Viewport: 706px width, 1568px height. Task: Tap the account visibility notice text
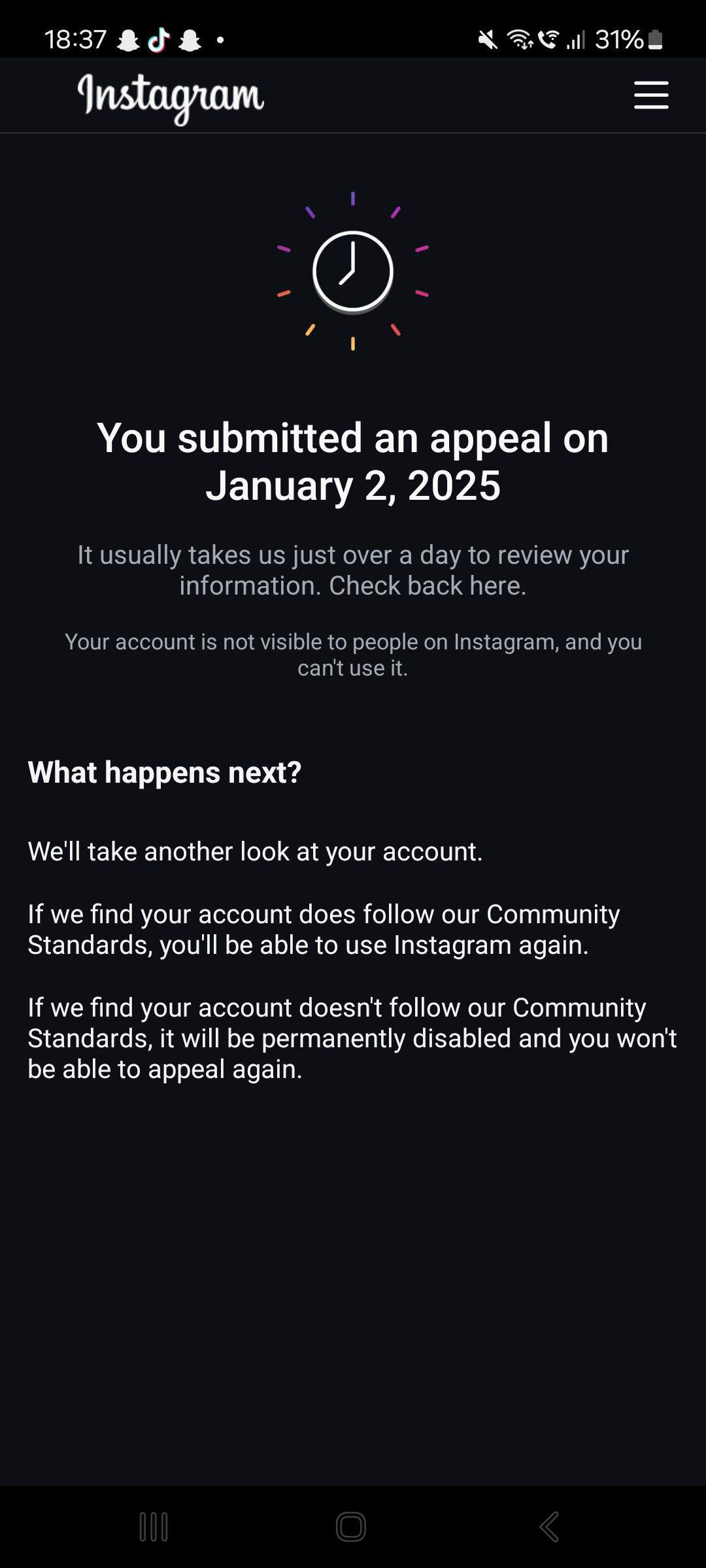[x=353, y=654]
